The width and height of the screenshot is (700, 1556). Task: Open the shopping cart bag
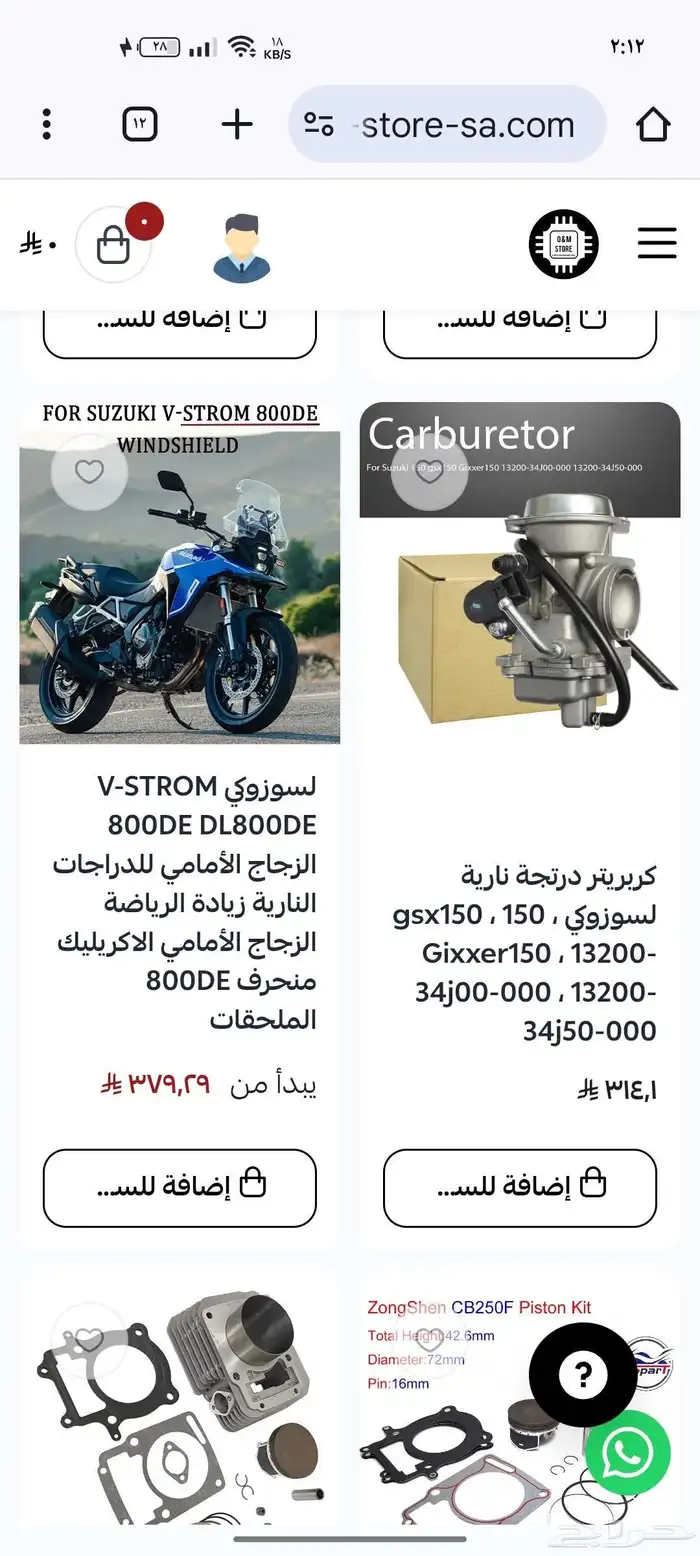click(114, 245)
